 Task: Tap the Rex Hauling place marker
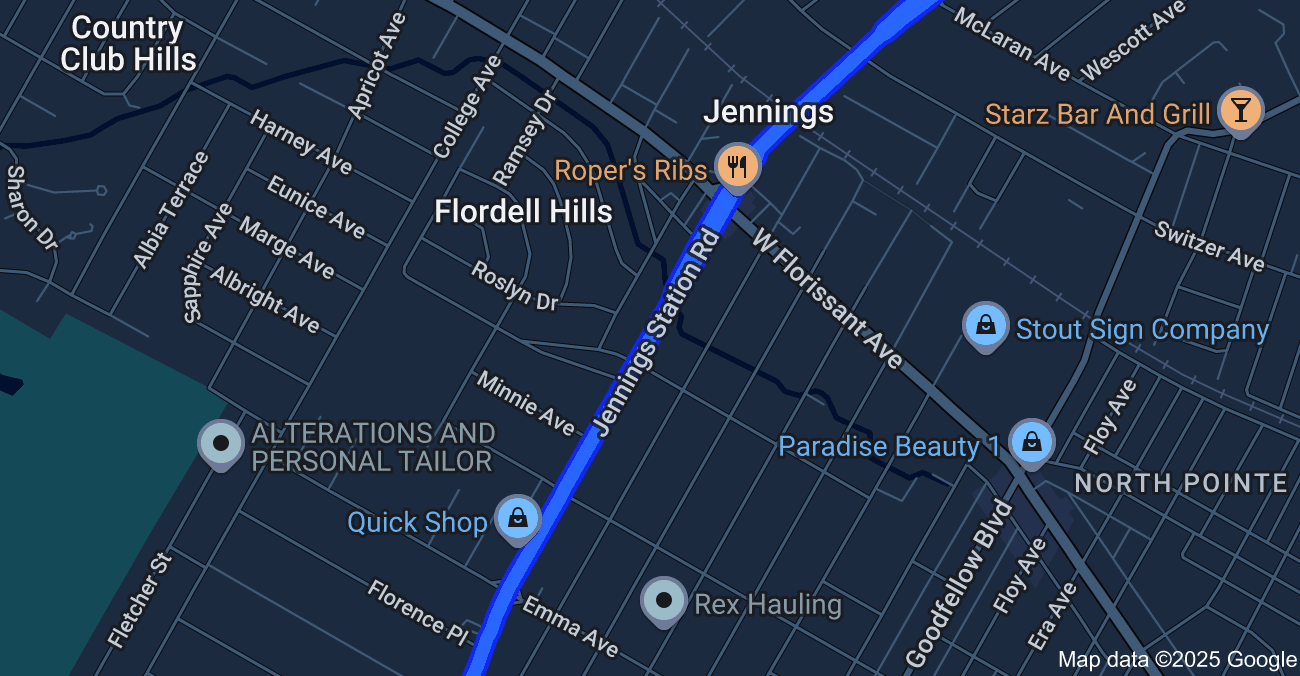click(664, 601)
